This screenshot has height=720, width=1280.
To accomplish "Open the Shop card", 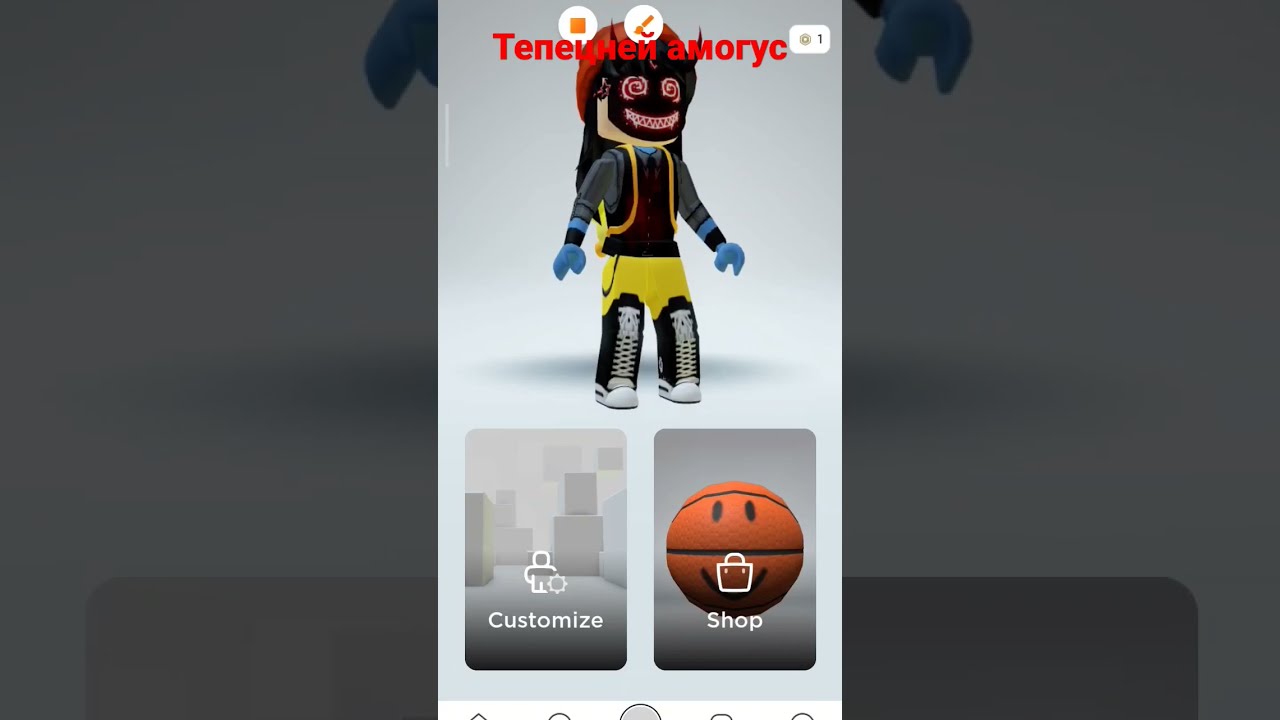I will pyautogui.click(x=734, y=549).
